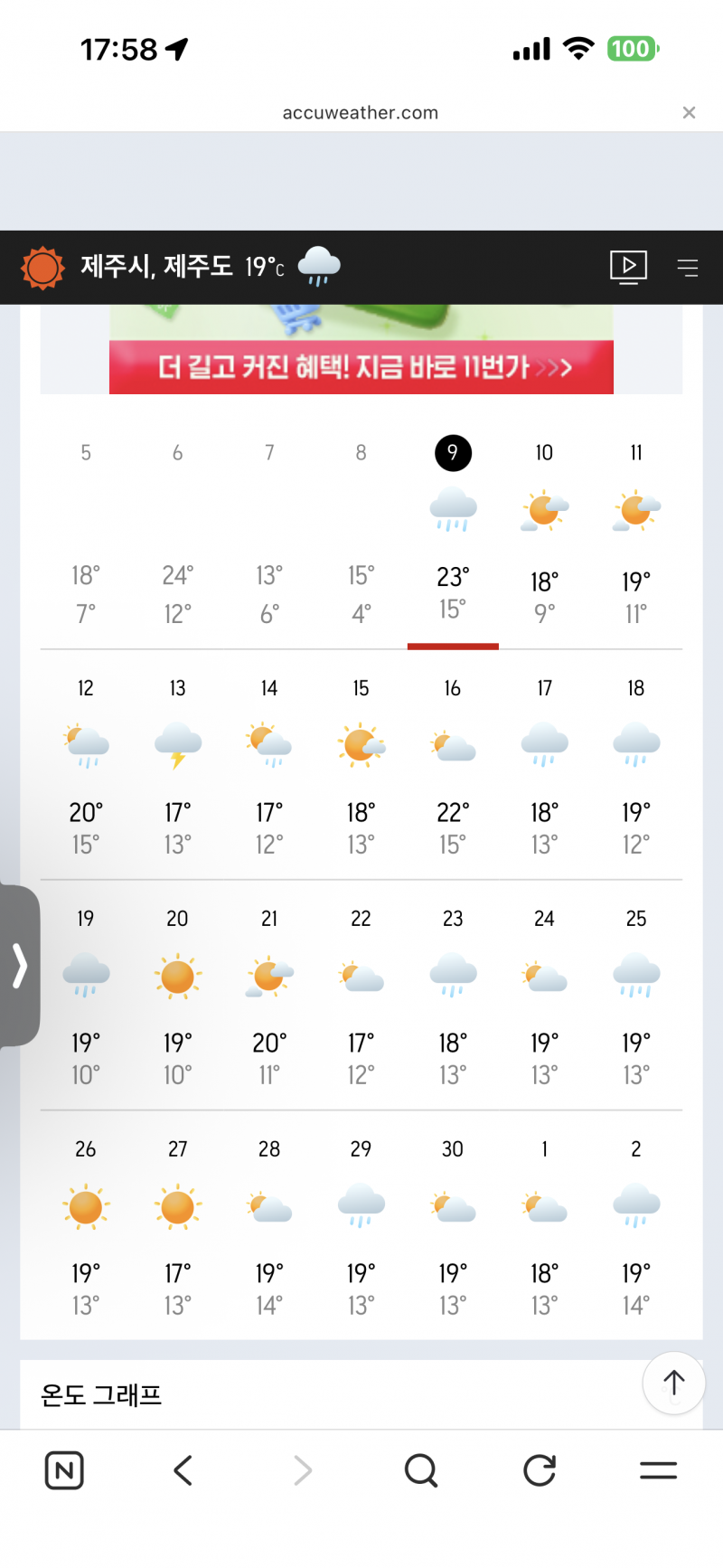Jump back to top with the arrow button

[x=673, y=1383]
